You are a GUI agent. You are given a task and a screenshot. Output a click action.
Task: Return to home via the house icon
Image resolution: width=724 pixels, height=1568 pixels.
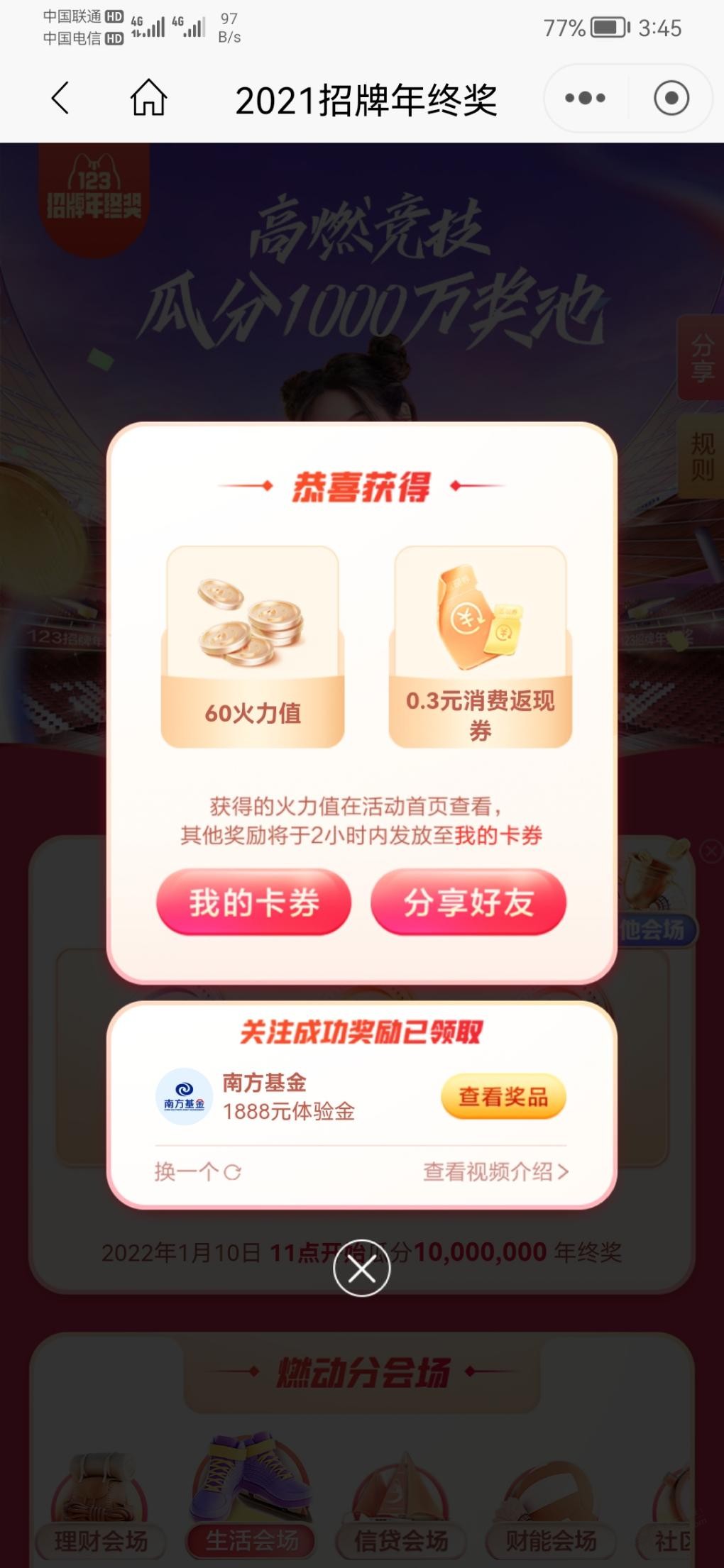pyautogui.click(x=148, y=98)
